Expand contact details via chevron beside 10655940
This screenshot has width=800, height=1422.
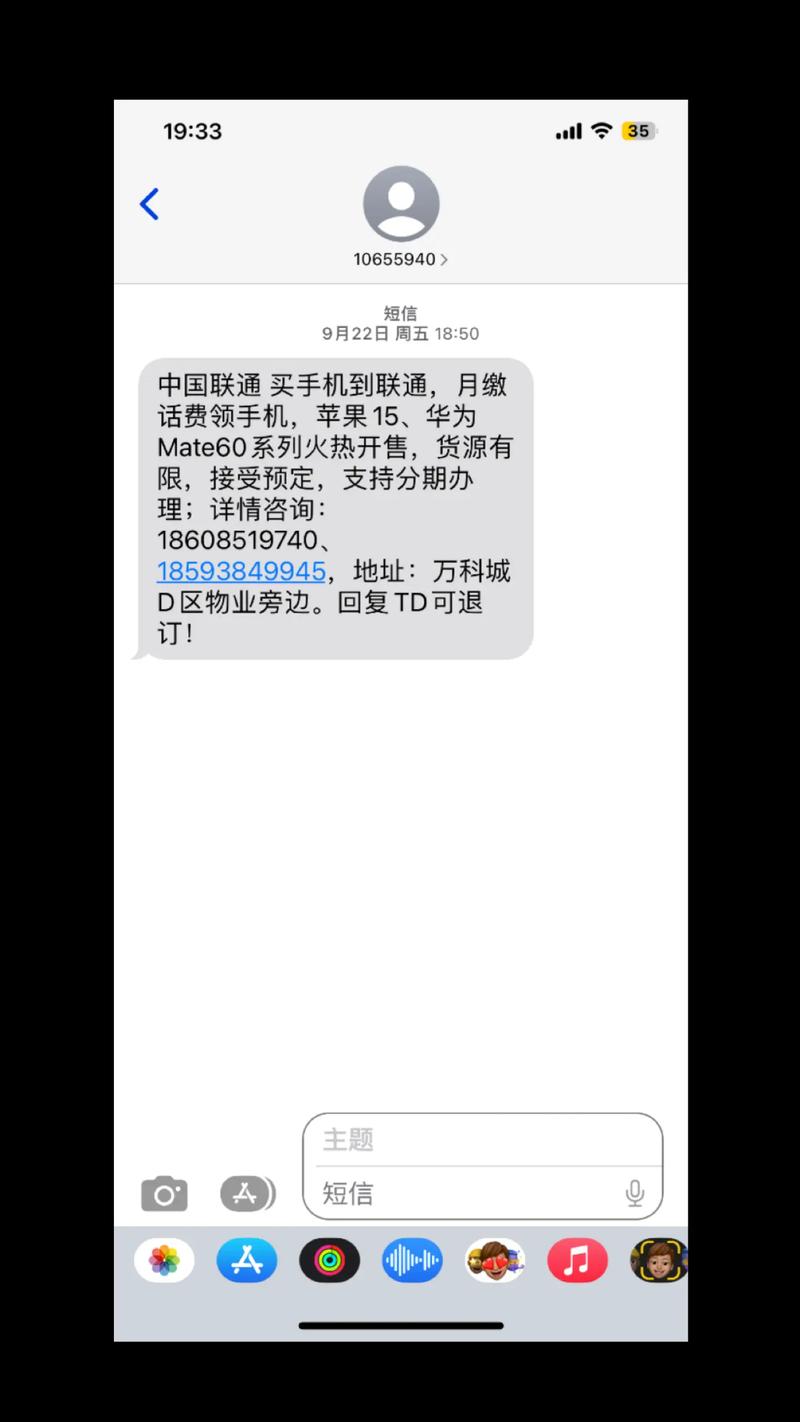pos(444,259)
